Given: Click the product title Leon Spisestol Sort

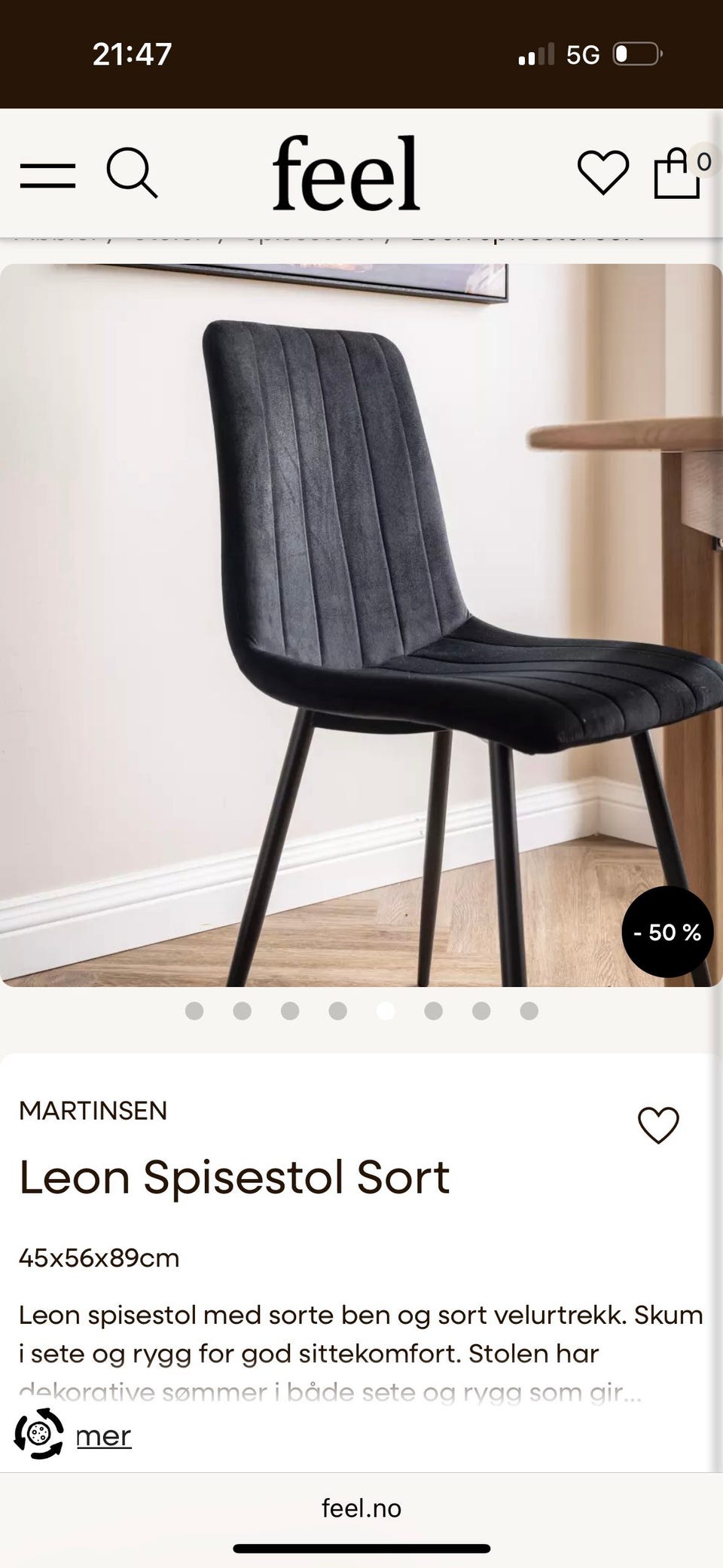Looking at the screenshot, I should tap(234, 1177).
